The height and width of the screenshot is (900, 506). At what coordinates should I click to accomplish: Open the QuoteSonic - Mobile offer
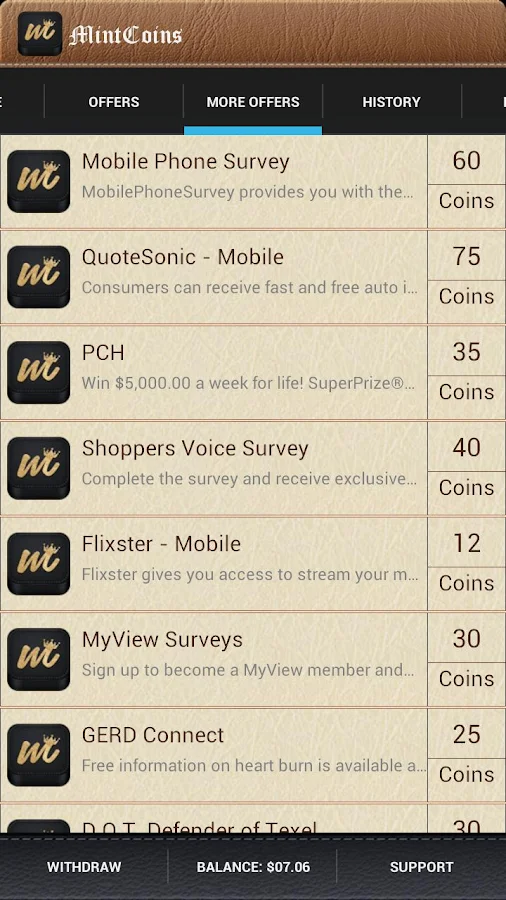pos(253,277)
